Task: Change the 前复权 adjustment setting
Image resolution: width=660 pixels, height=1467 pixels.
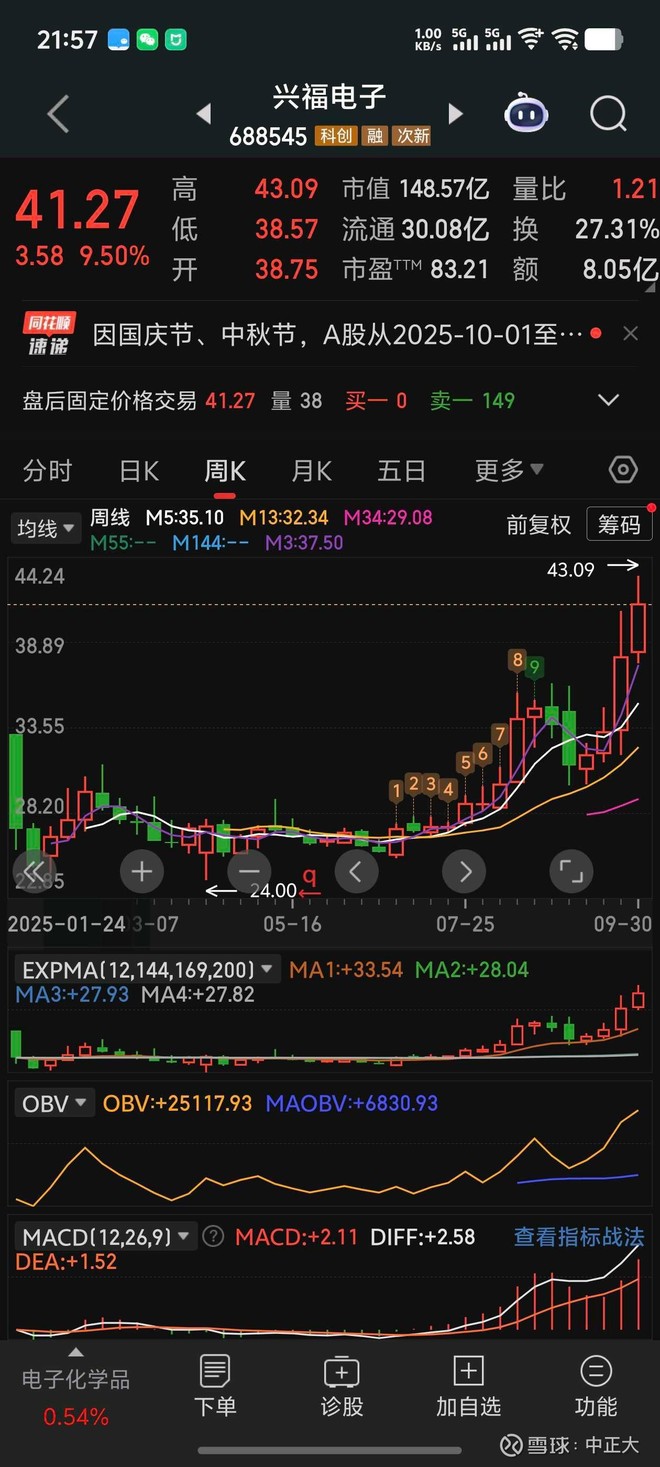Action: point(539,525)
